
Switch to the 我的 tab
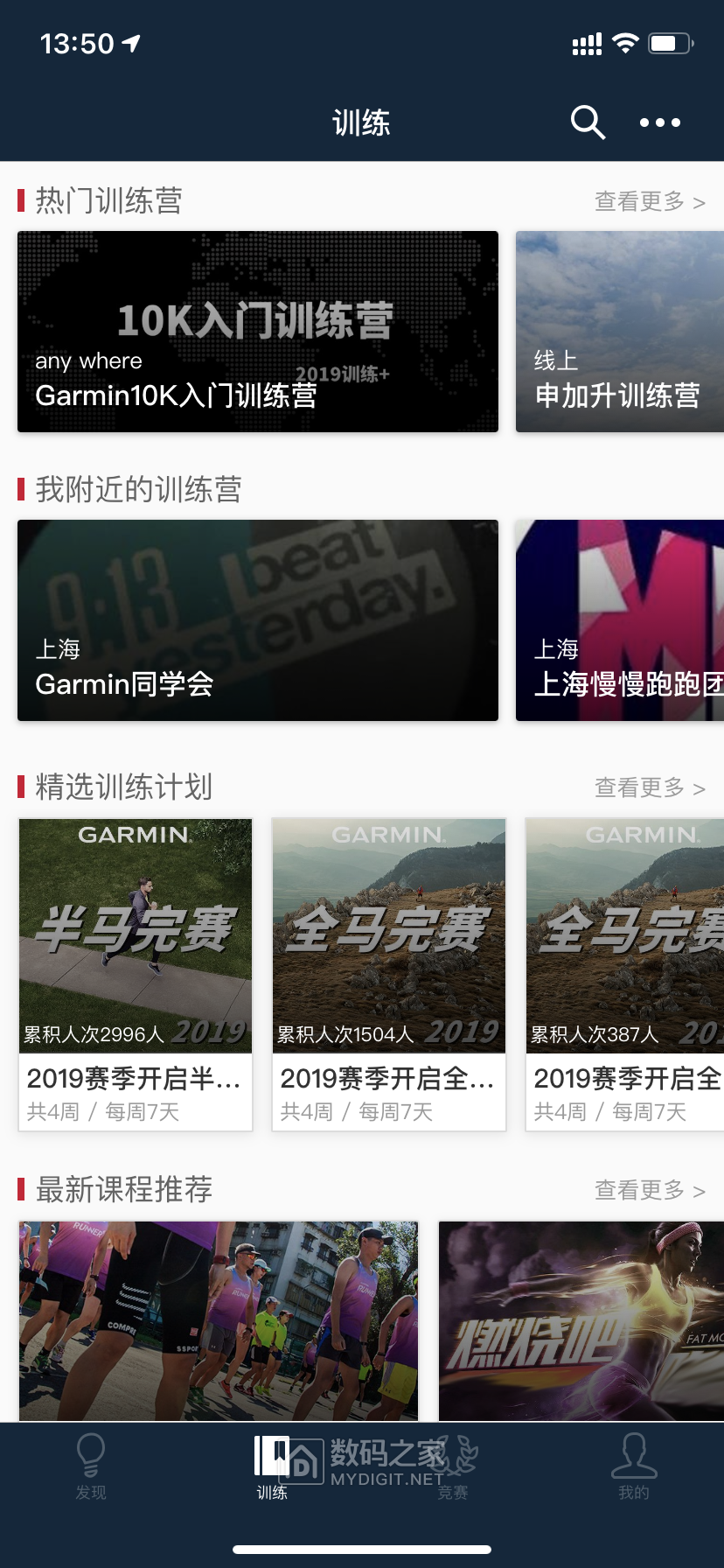pos(634,1466)
